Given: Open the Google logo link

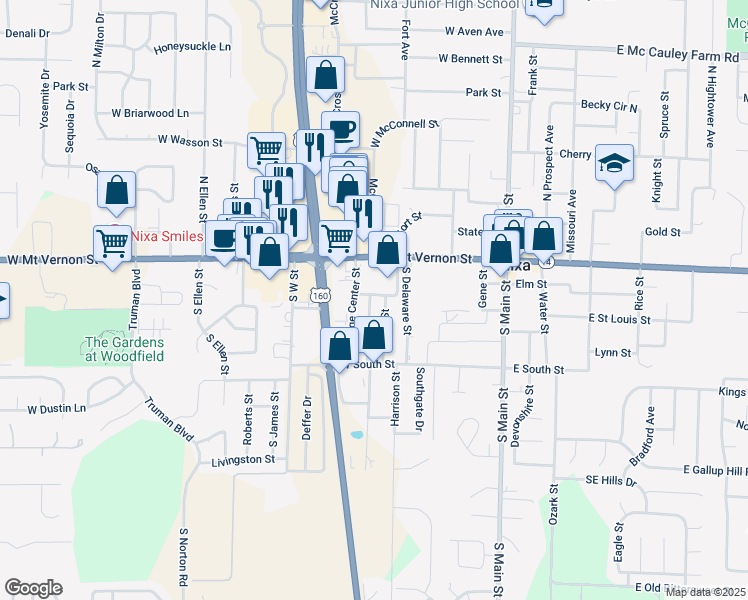Looking at the screenshot, I should (x=32, y=588).
